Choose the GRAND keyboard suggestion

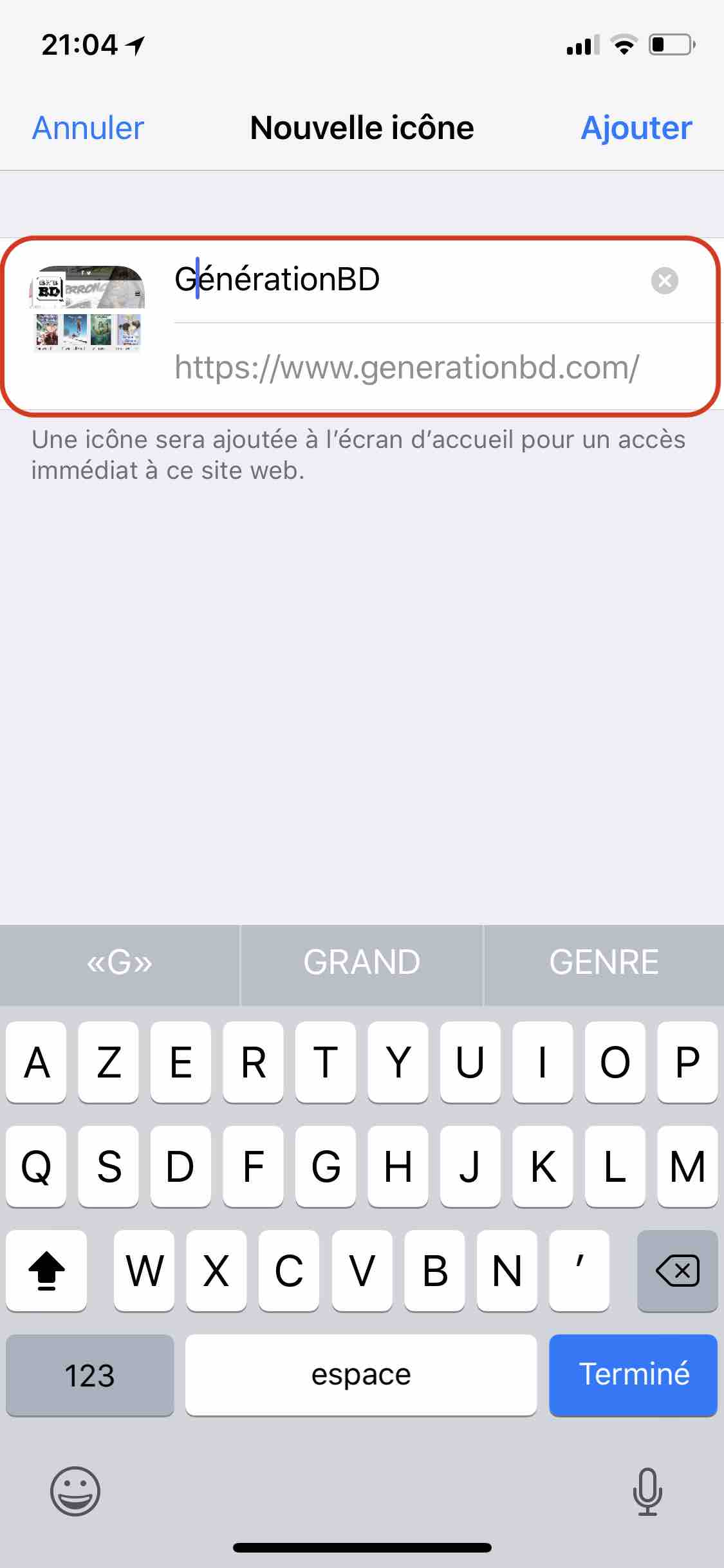coord(362,963)
